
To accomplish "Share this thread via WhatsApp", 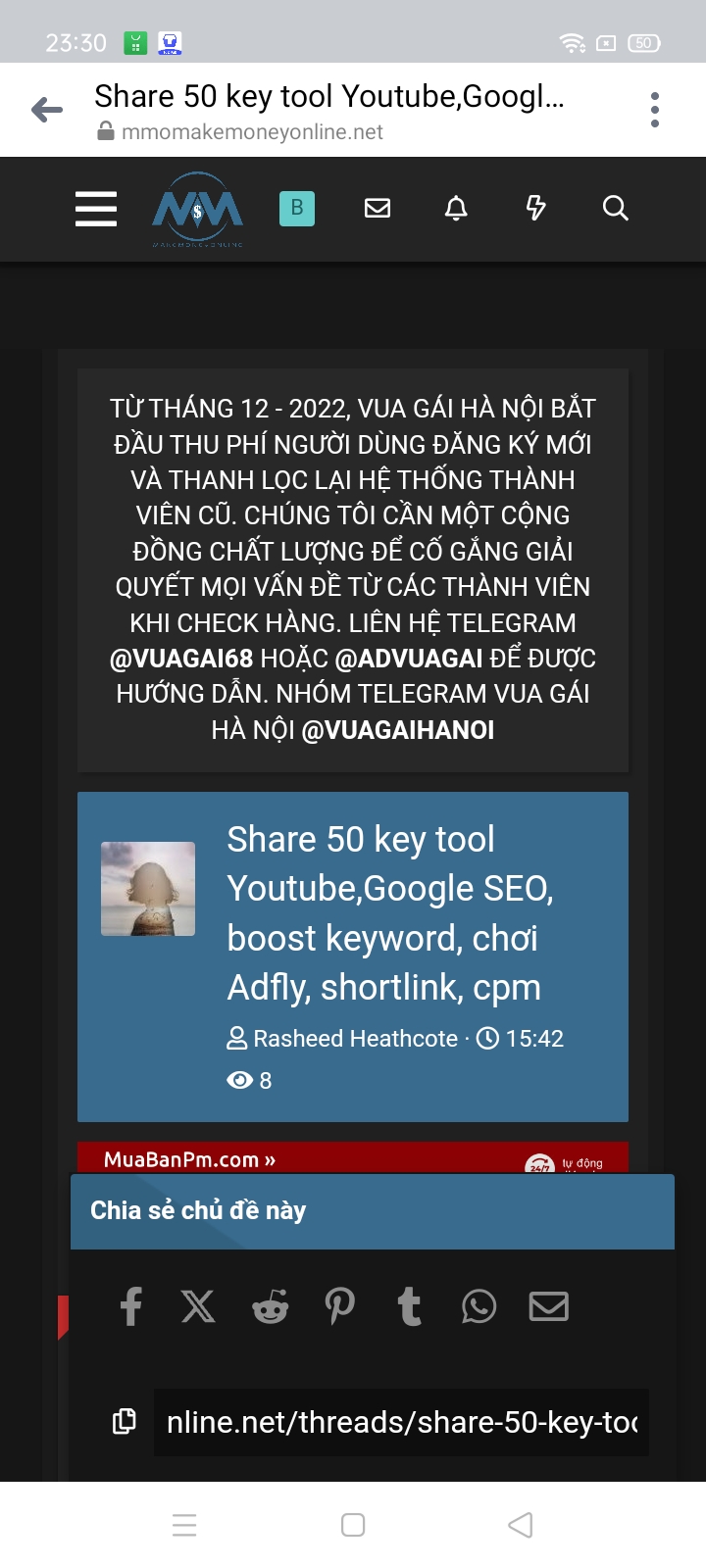I will click(x=479, y=1306).
